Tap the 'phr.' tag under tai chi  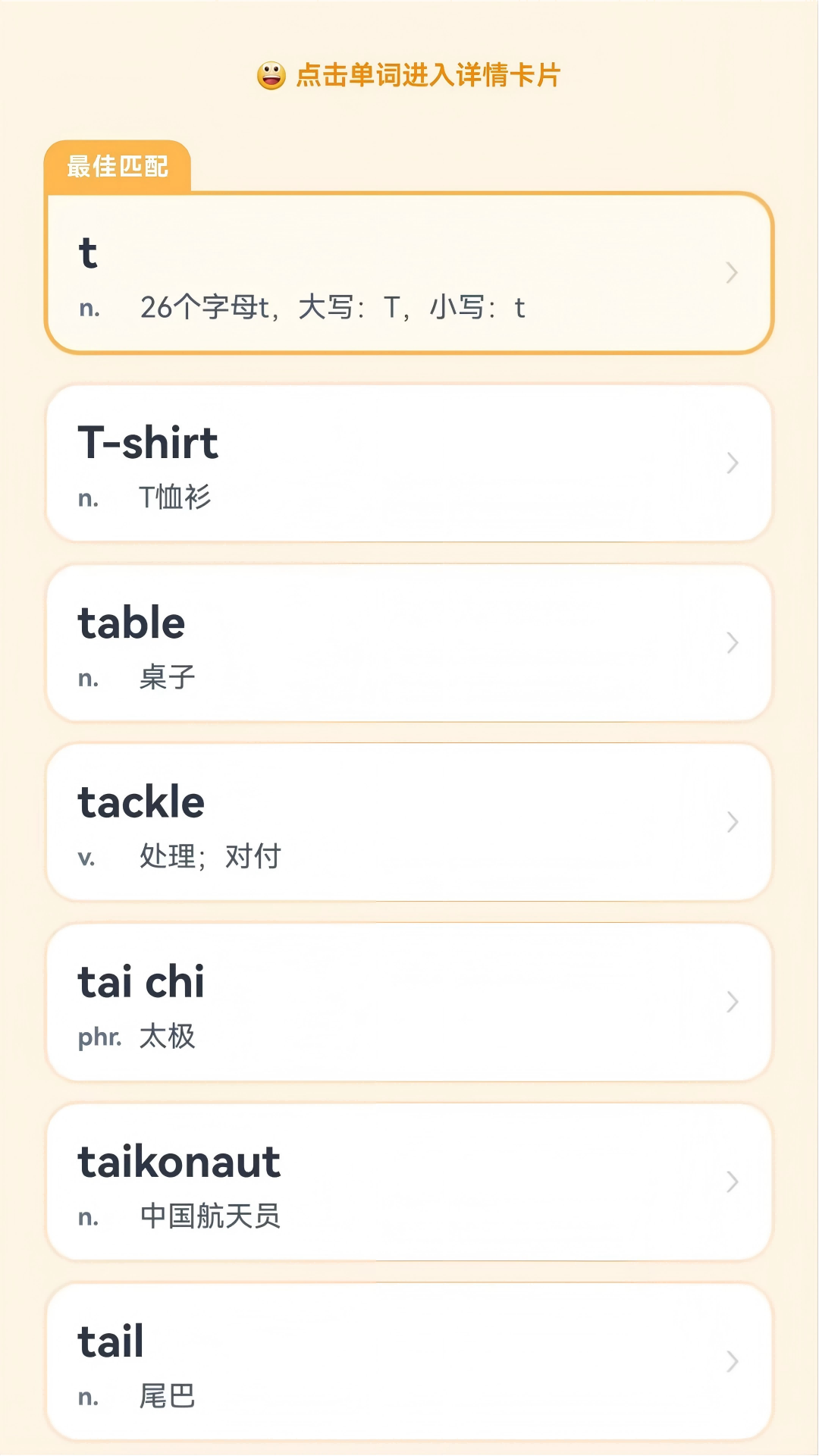[x=100, y=1036]
